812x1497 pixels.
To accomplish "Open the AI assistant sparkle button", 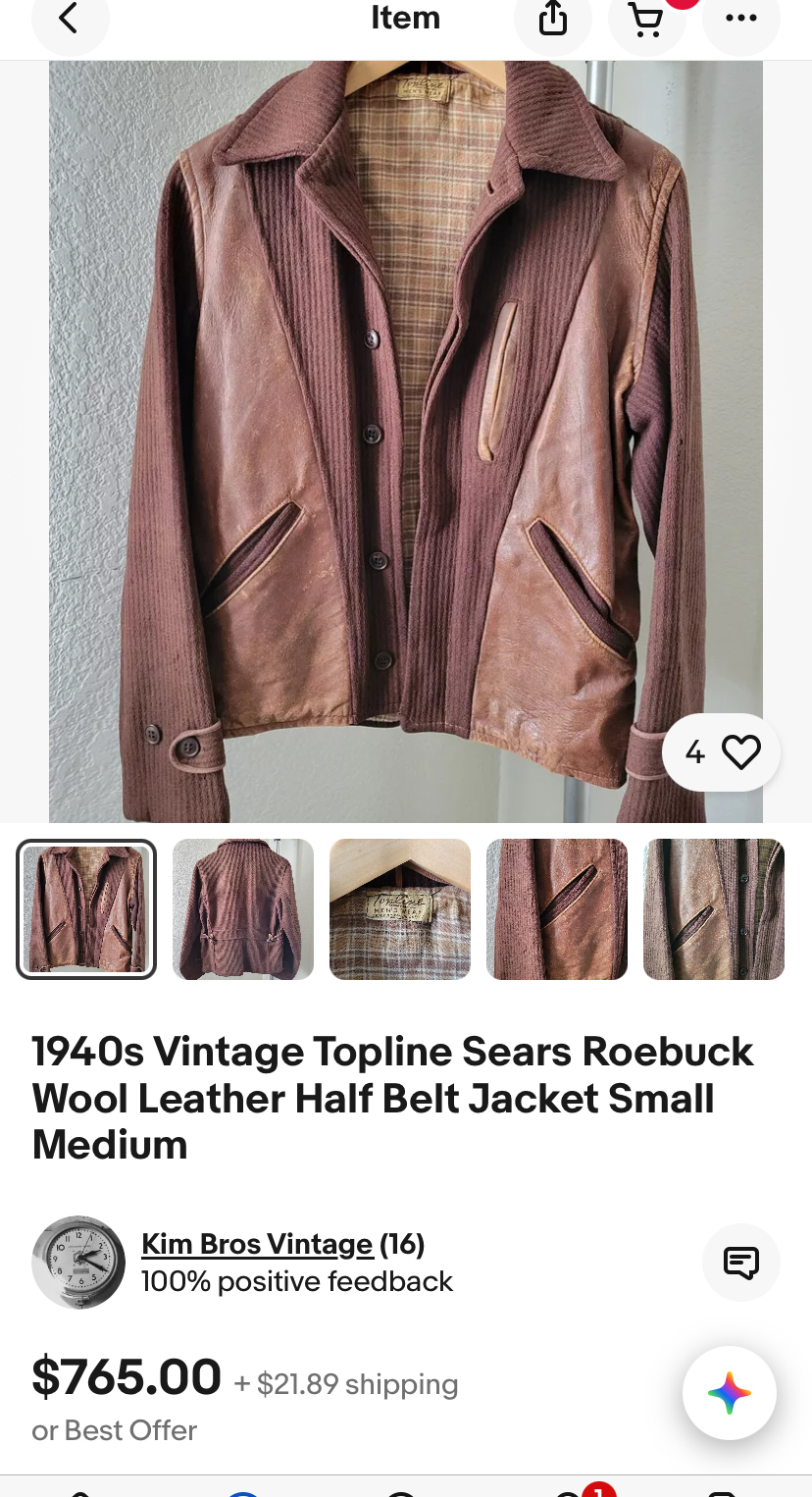I will tap(729, 1393).
